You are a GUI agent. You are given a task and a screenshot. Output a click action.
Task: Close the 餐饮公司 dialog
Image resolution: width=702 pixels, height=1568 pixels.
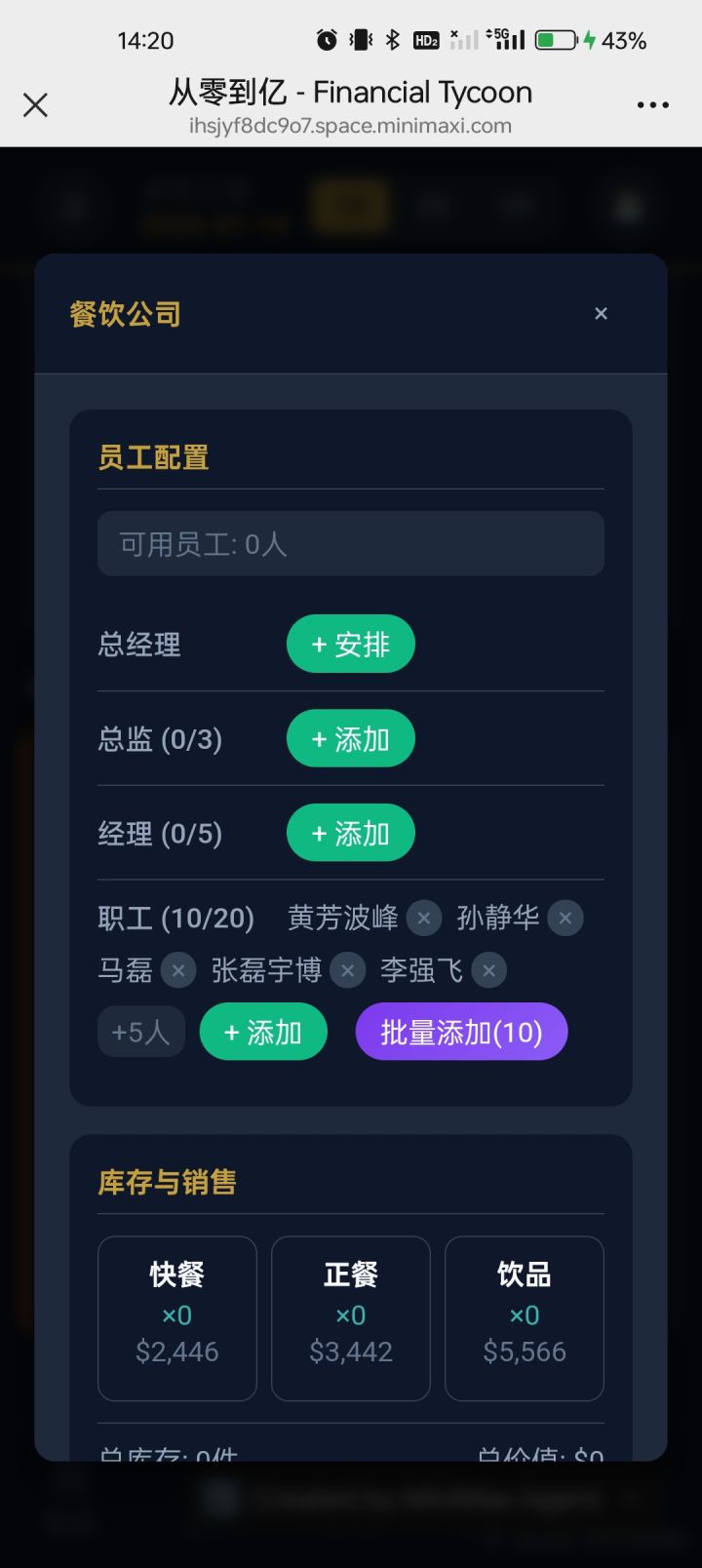tap(601, 313)
